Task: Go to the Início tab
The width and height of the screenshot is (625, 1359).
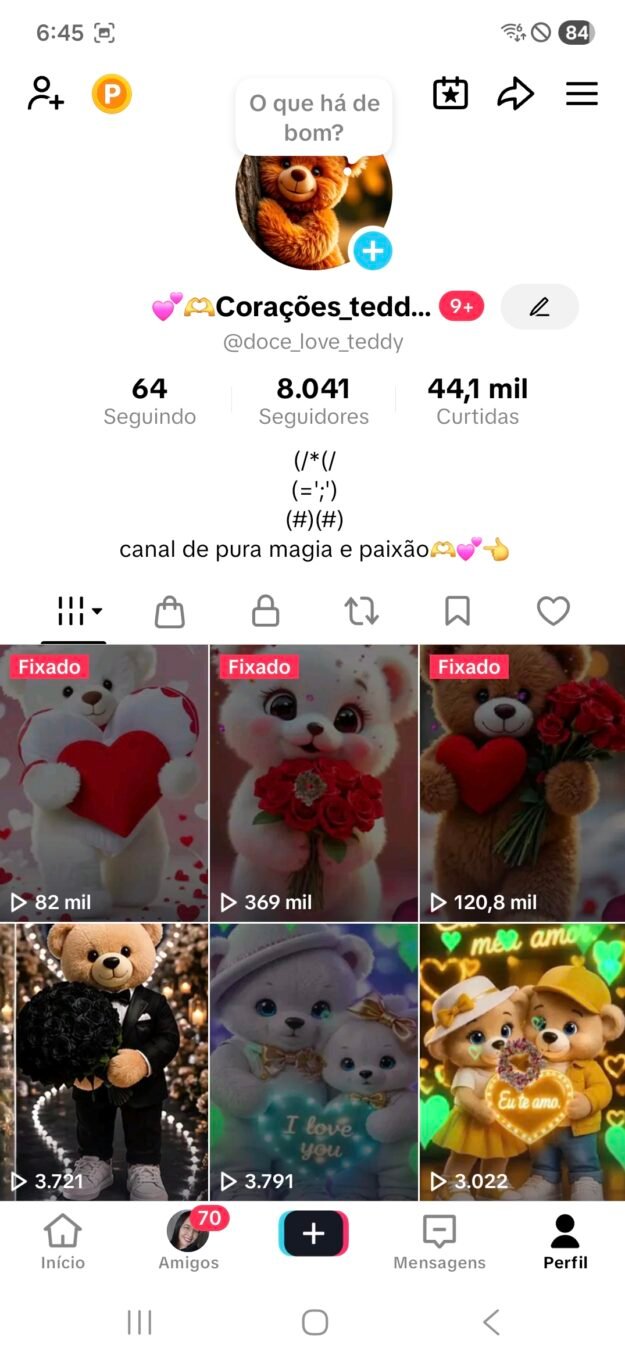Action: tap(63, 1242)
